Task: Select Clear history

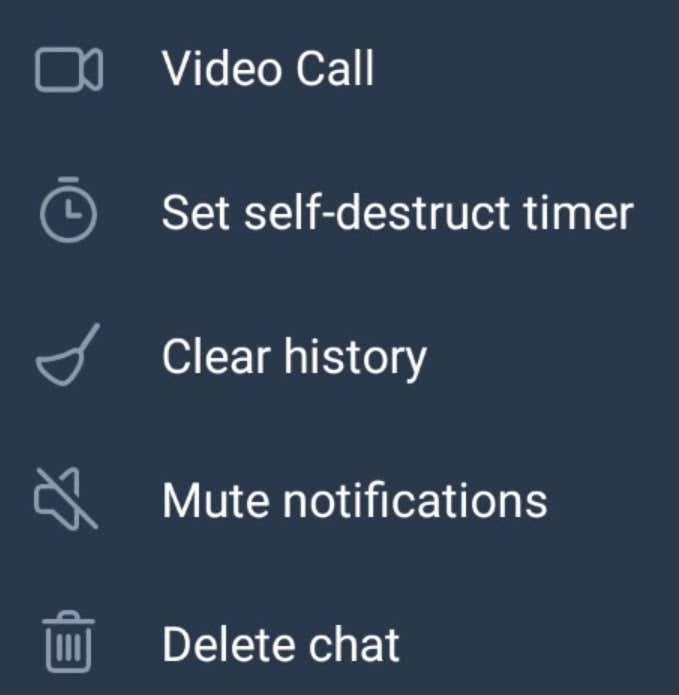Action: (294, 356)
